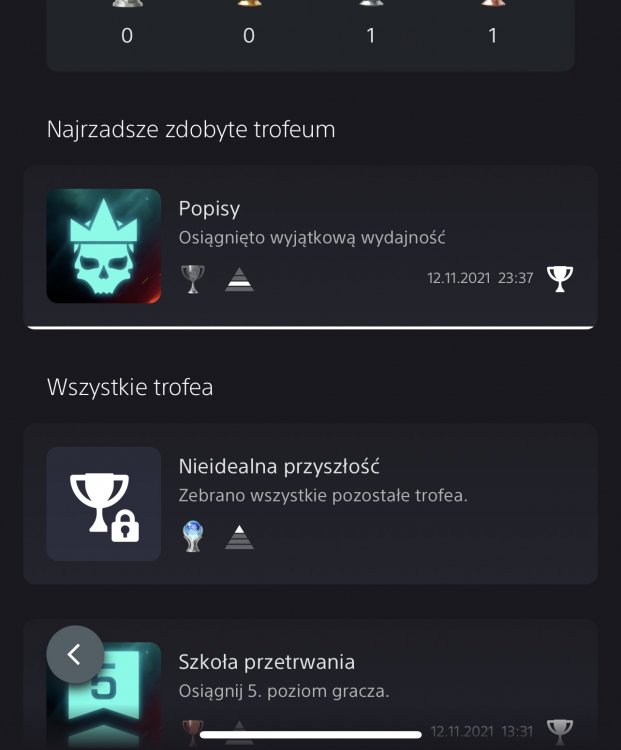Go back with the floating arrow button
Viewport: 621px width, 750px height.
[x=75, y=654]
